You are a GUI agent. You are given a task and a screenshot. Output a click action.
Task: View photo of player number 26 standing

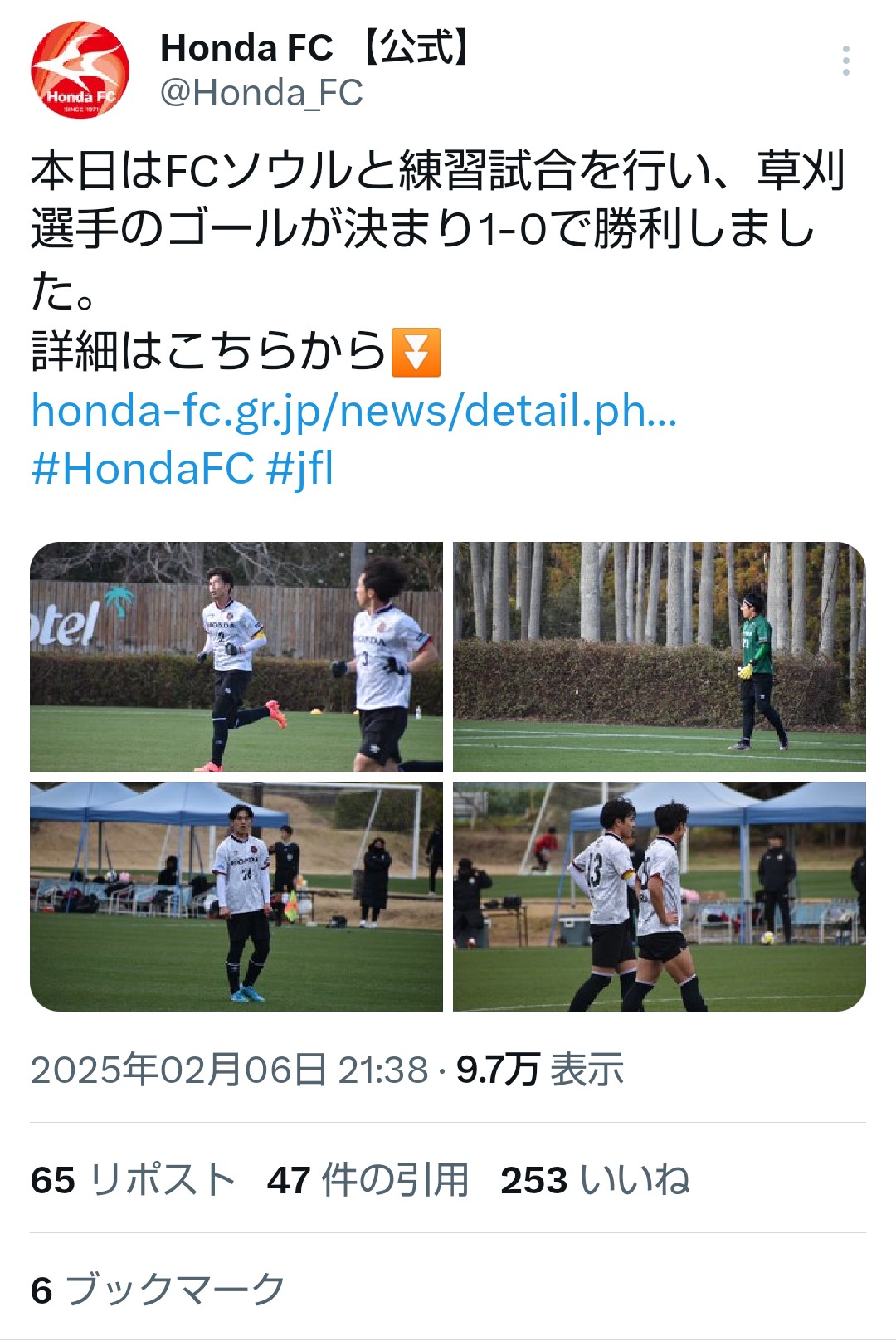pos(236,896)
